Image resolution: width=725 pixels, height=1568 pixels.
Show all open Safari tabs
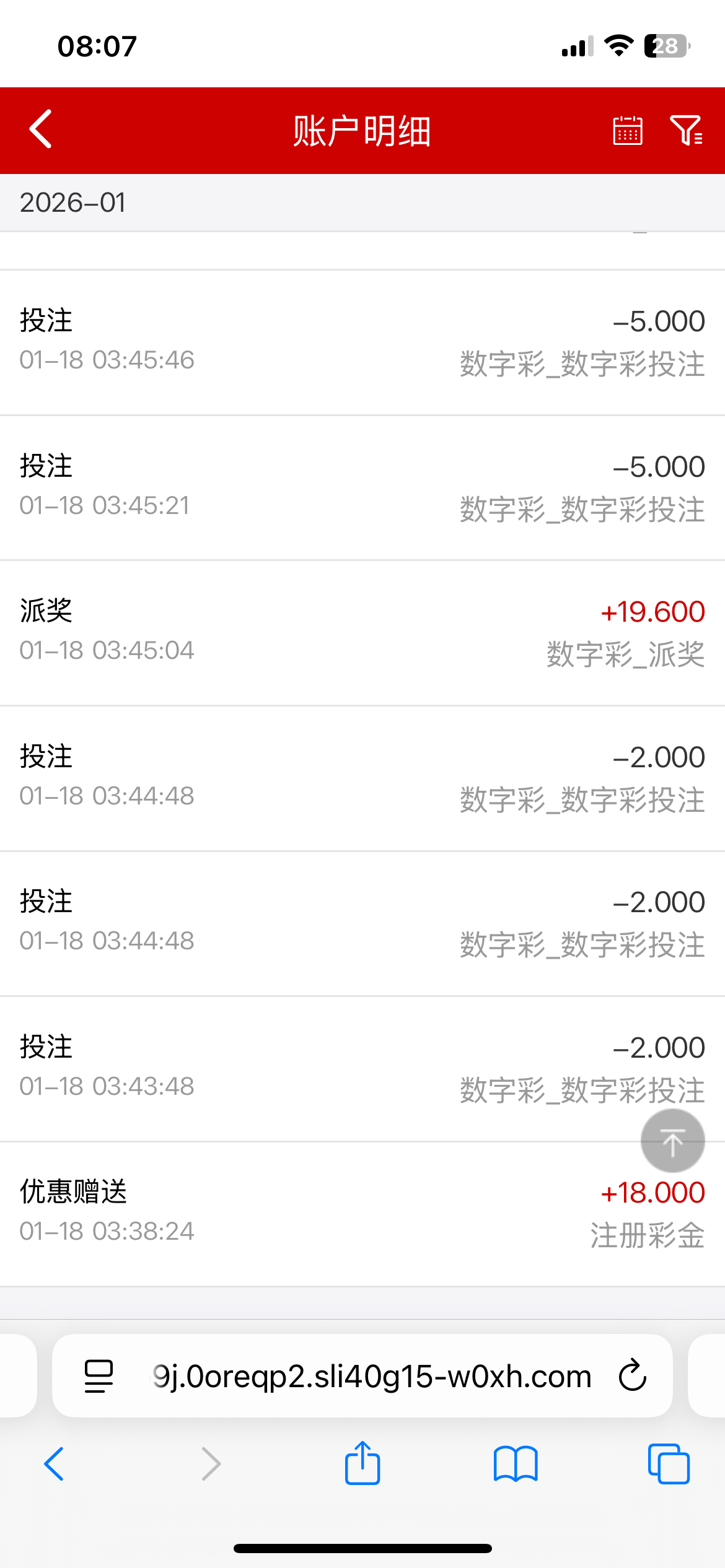(669, 1464)
